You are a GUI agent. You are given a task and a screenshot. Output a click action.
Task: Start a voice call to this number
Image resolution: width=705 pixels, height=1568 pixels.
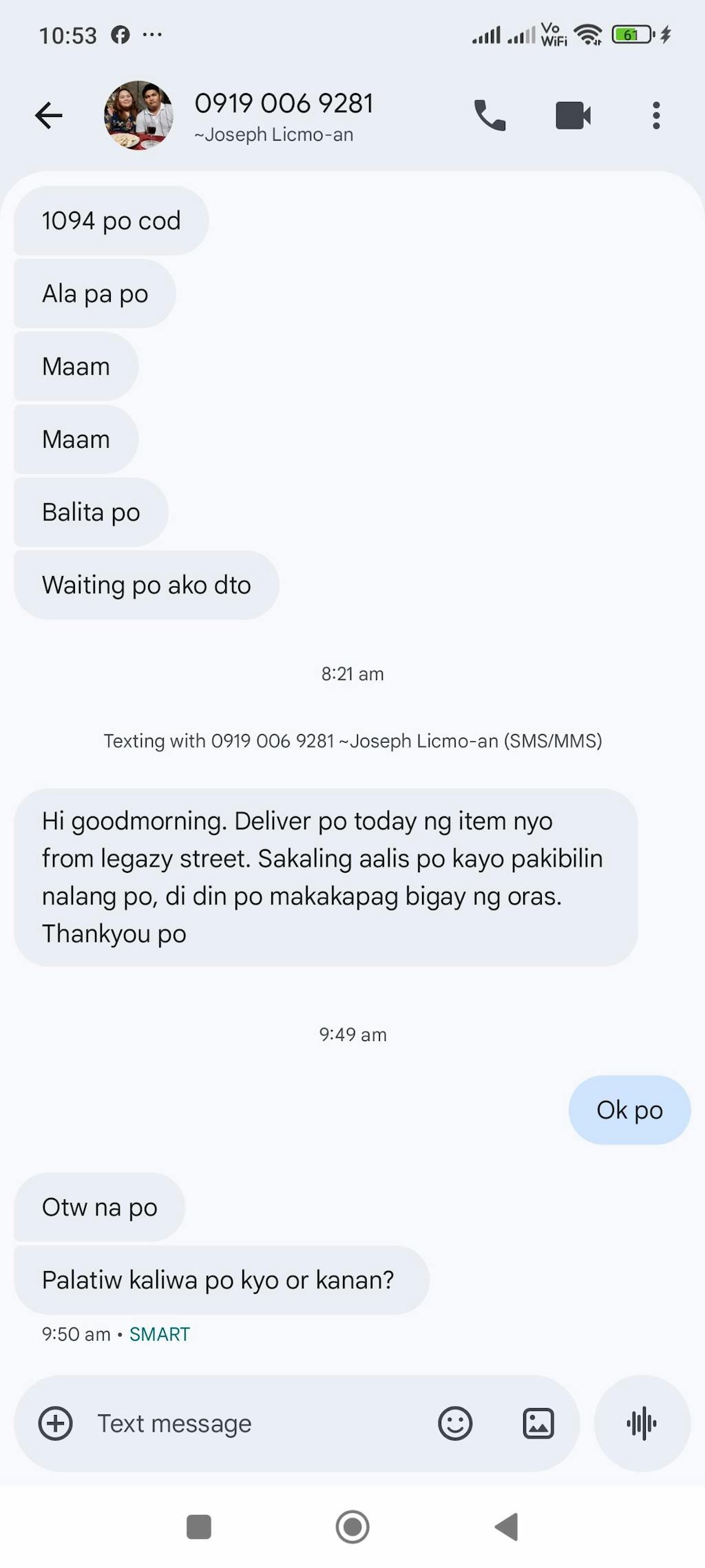pos(490,115)
